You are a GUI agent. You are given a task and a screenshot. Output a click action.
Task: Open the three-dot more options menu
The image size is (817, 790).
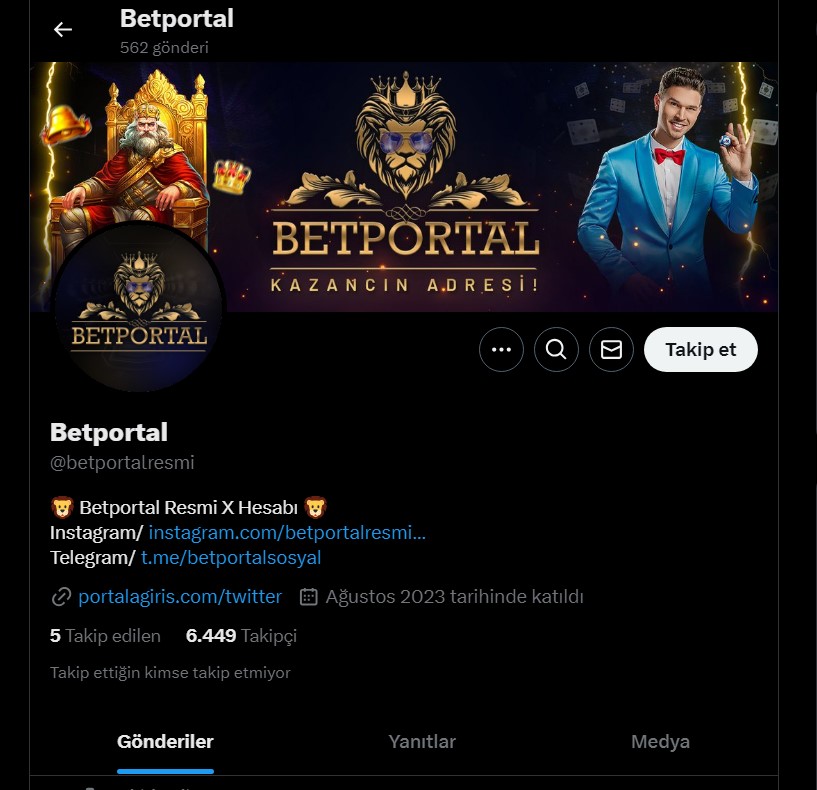(x=501, y=350)
